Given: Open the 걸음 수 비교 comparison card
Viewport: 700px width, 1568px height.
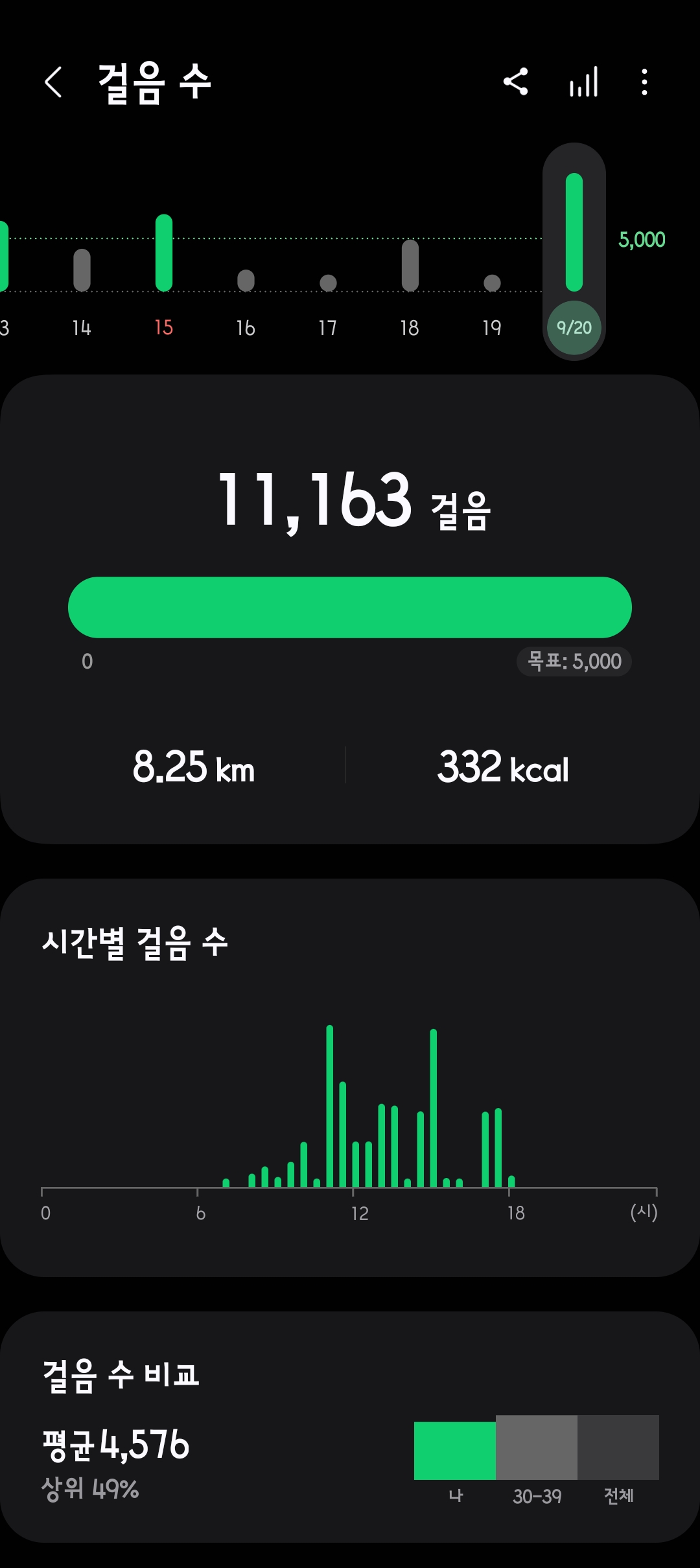Looking at the screenshot, I should point(350,1425).
